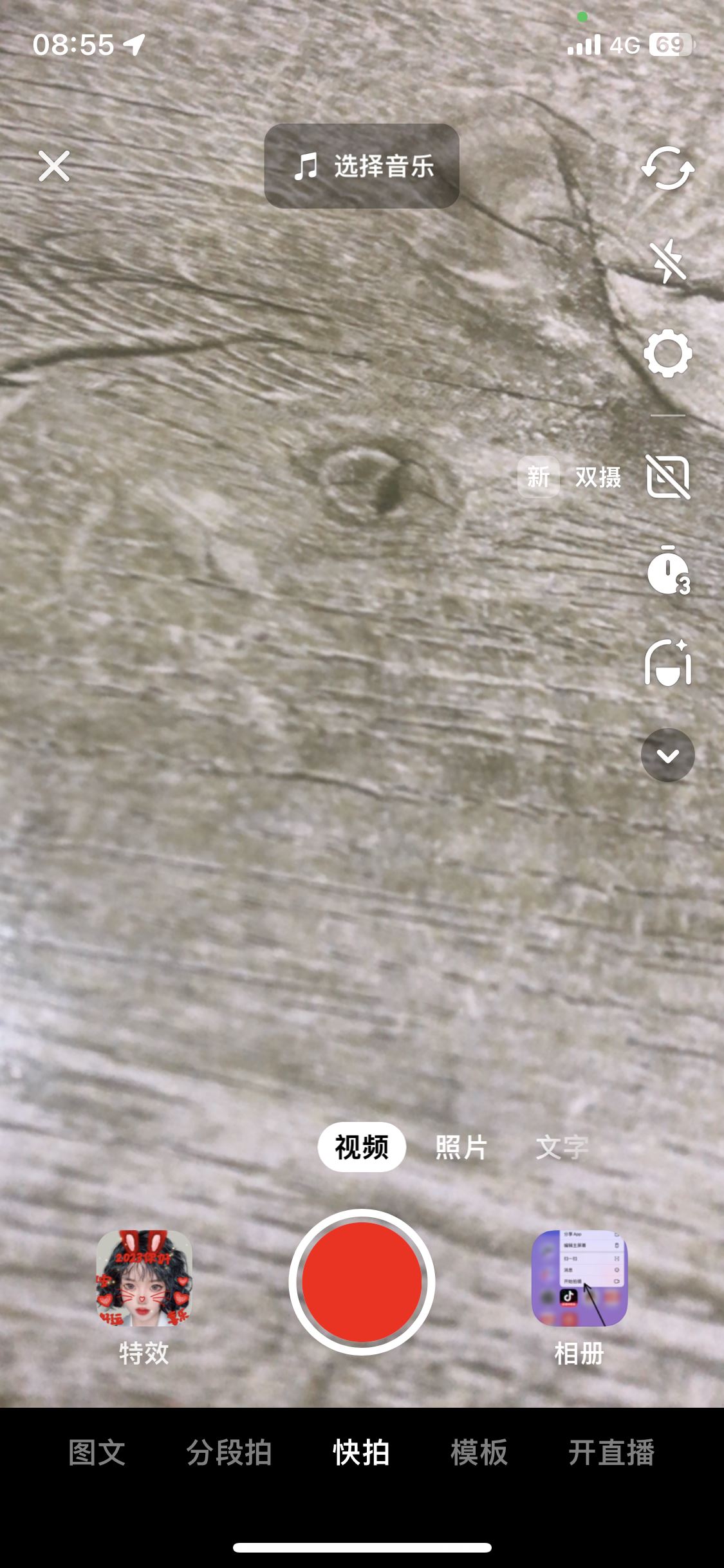724x1568 pixels.
Task: Open 选择音乐 to choose music
Action: click(362, 166)
